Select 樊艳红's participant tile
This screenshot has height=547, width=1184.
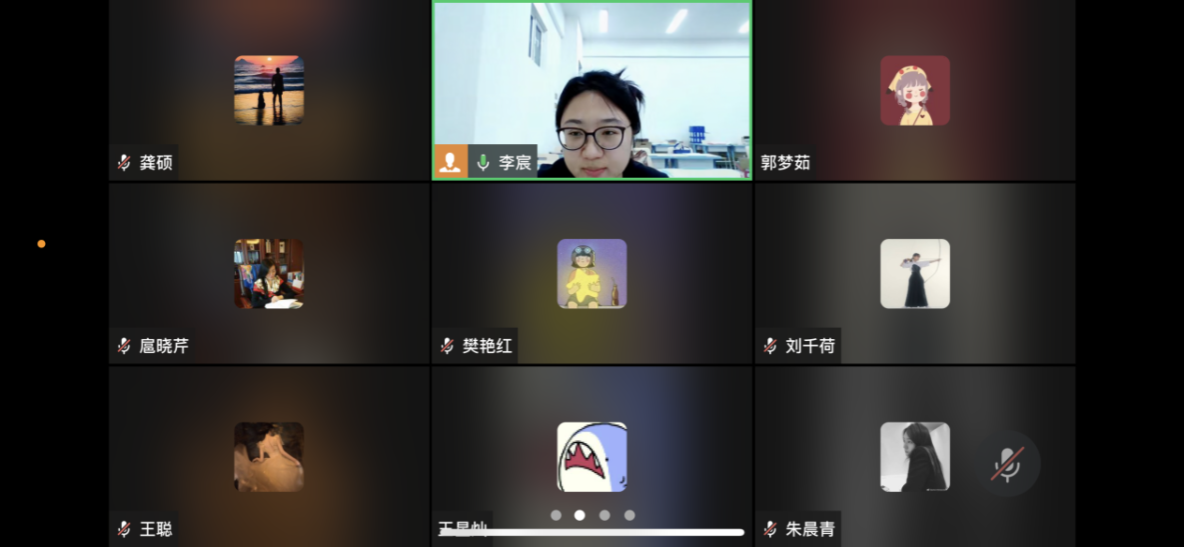click(592, 273)
